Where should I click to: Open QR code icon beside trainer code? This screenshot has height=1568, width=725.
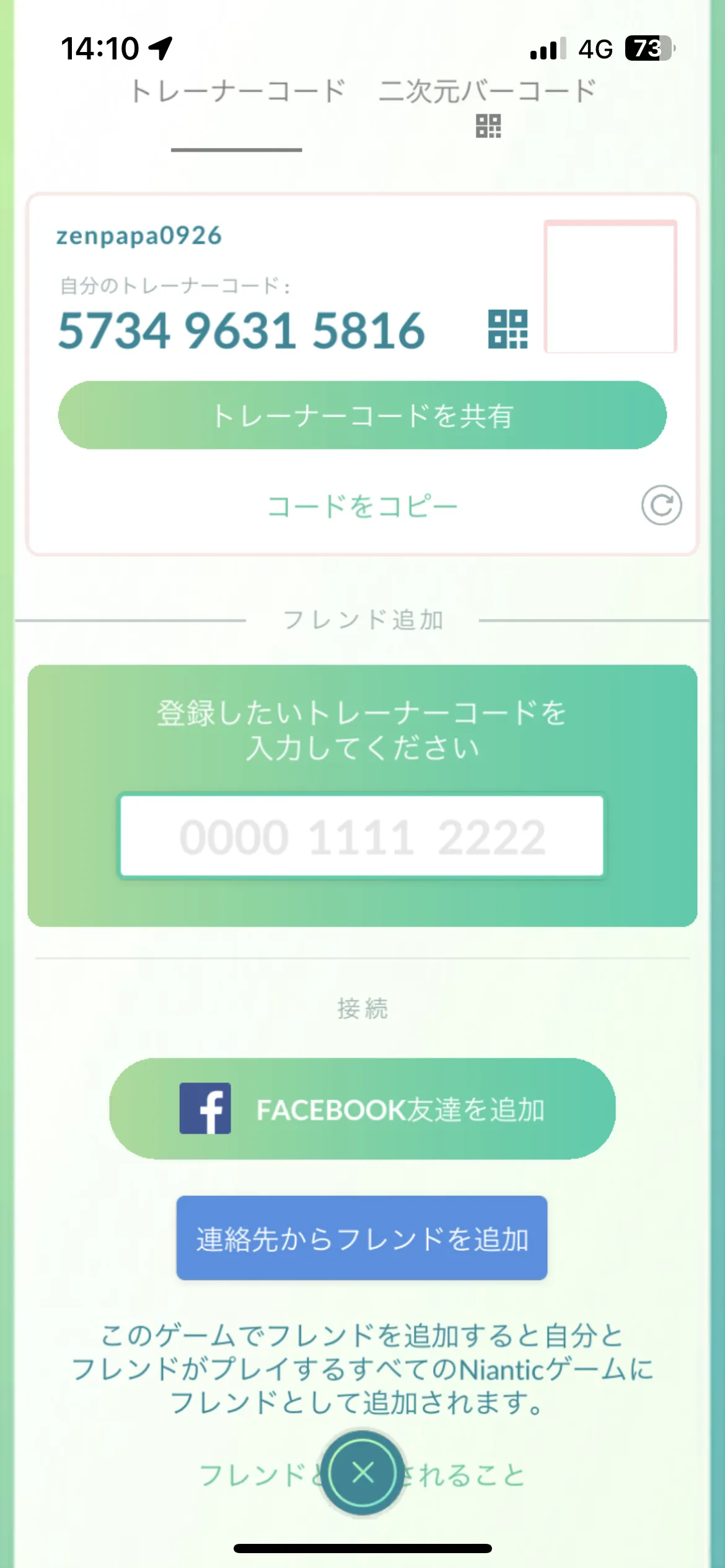pos(507,329)
